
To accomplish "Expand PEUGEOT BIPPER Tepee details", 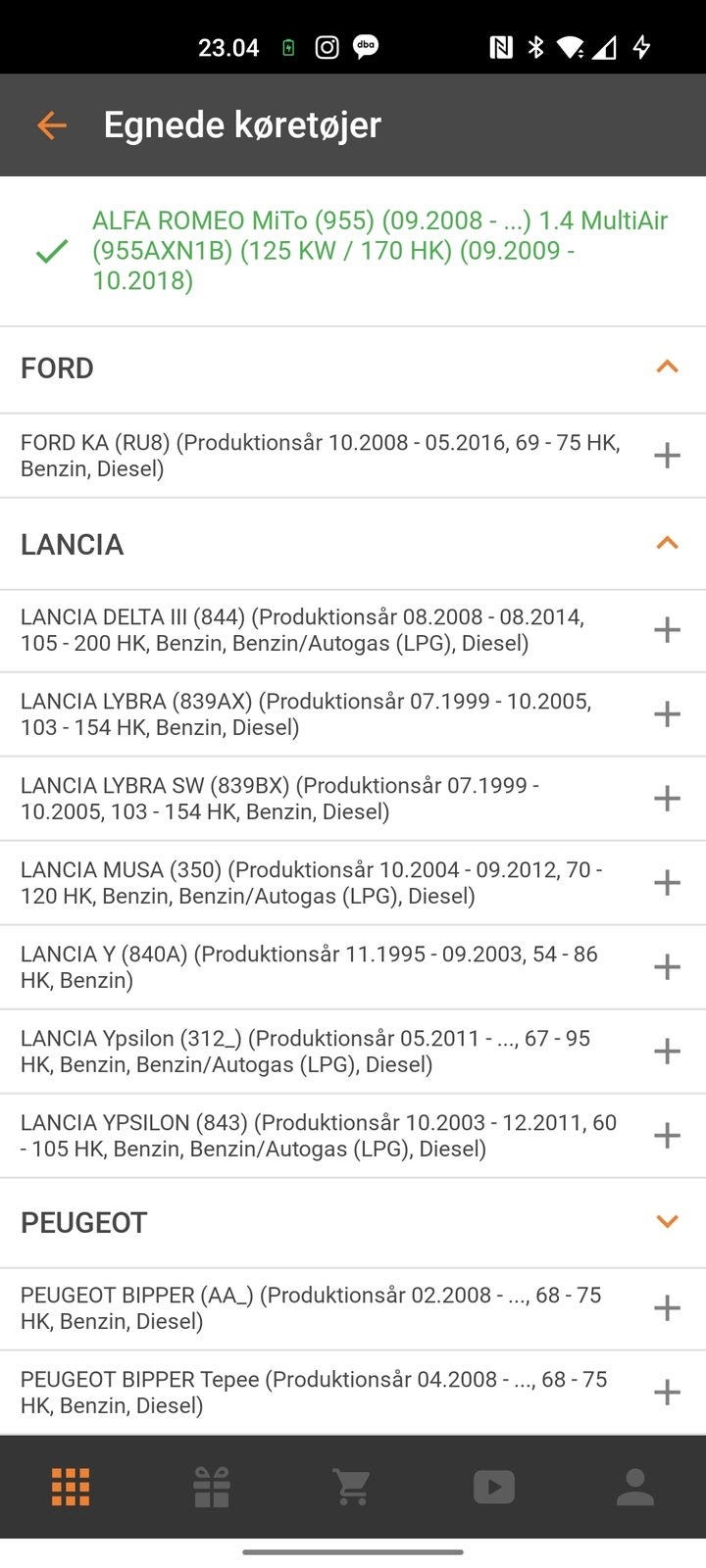I will tap(667, 1392).
